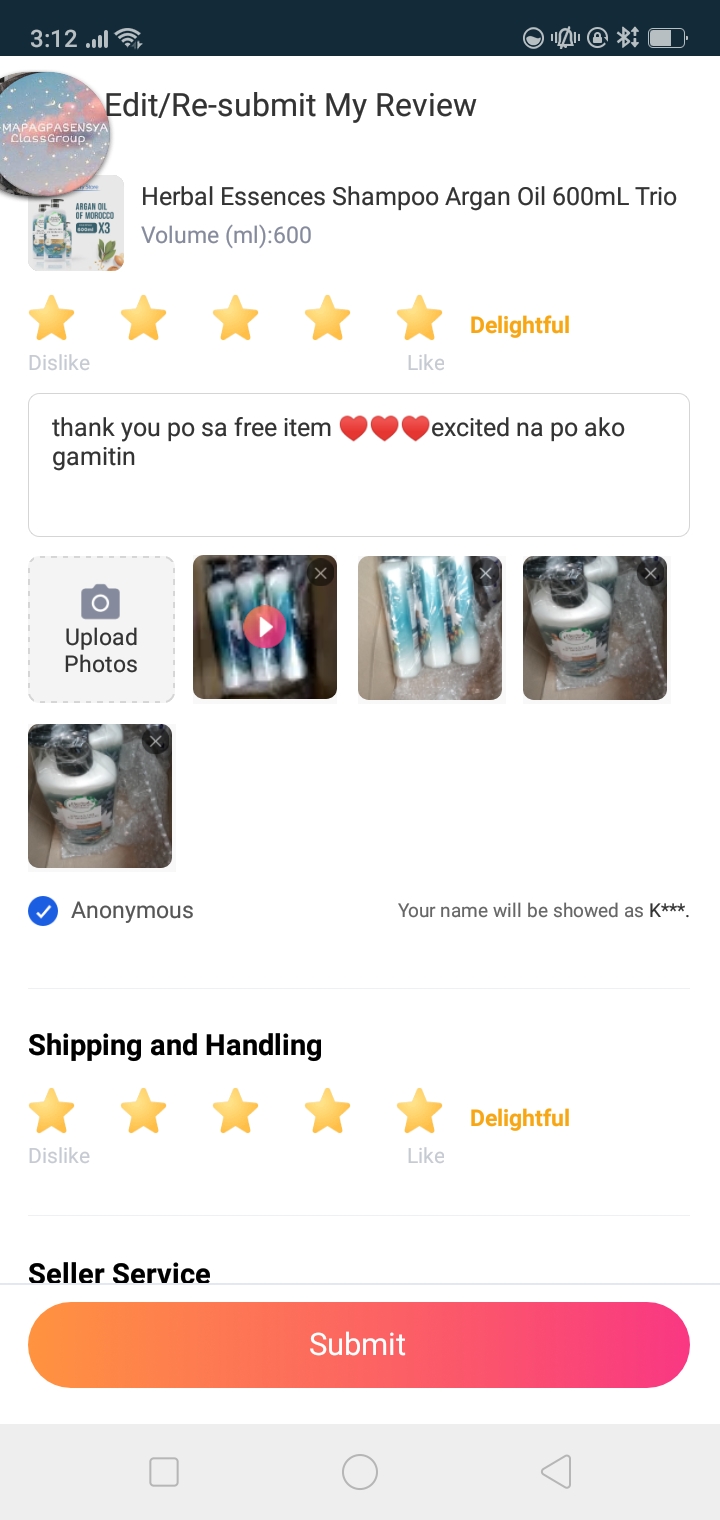This screenshot has height=1520, width=720.
Task: Go back using system navigation button
Action: [x=556, y=1472]
